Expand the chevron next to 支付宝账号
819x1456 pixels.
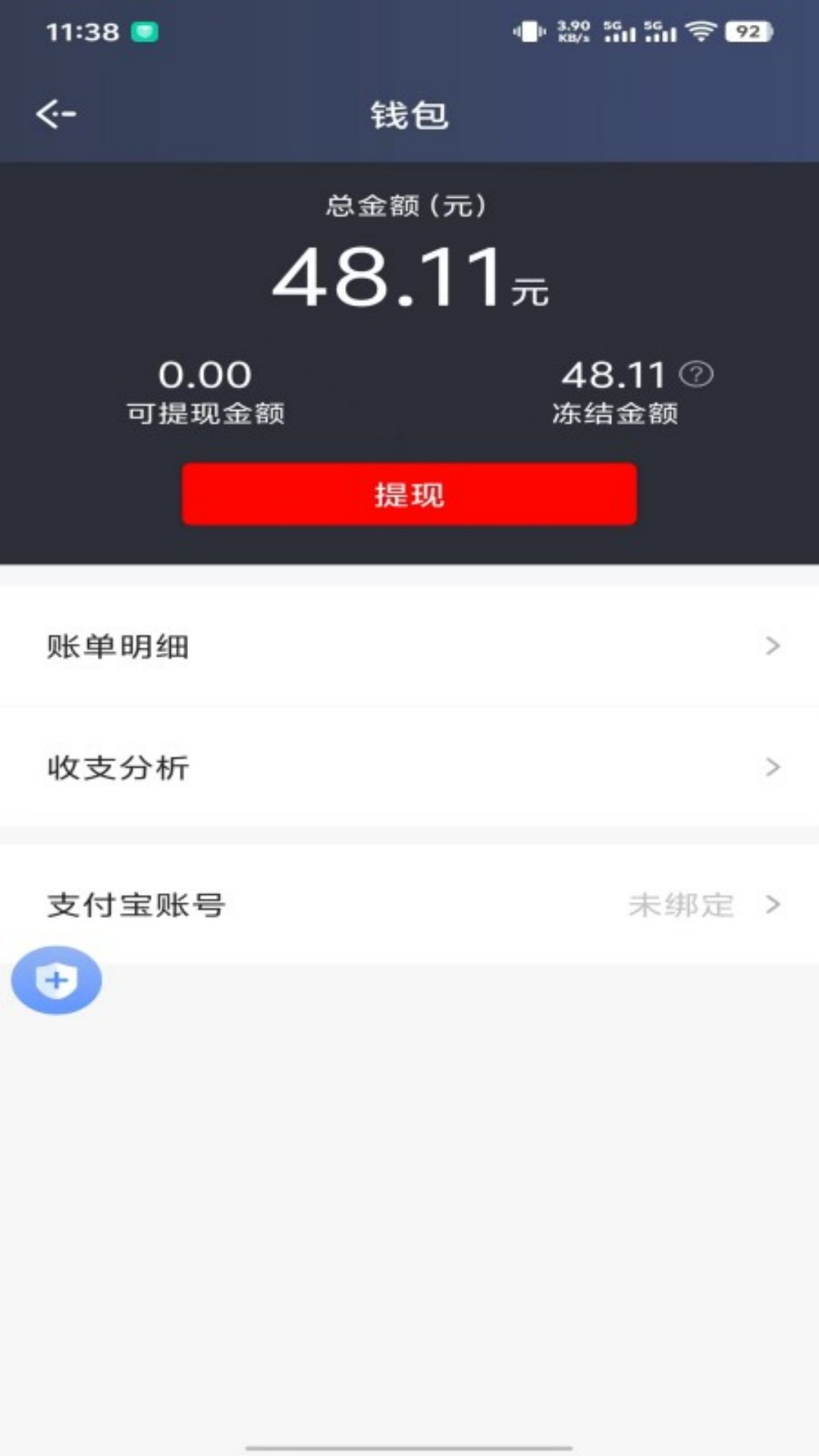(x=774, y=904)
